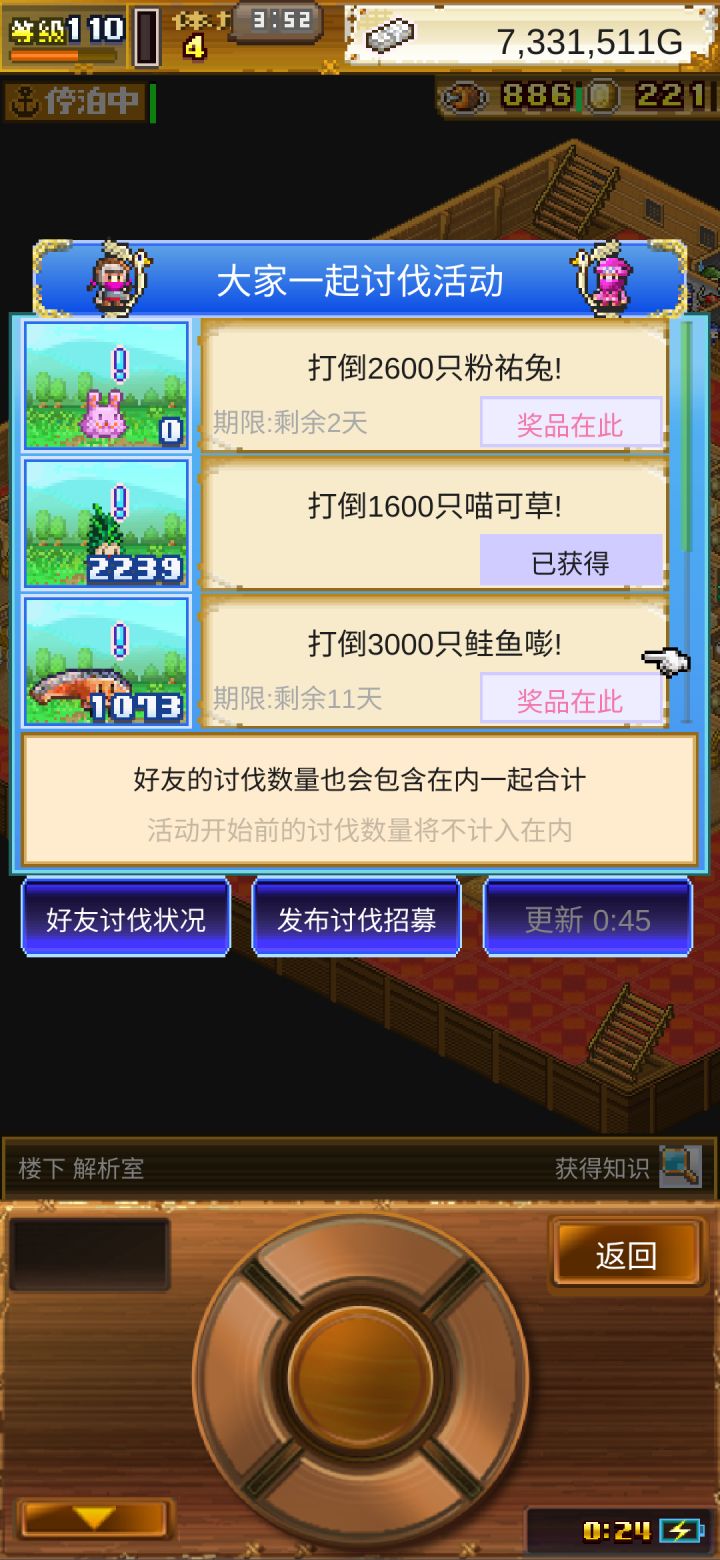Click the orange experience bar under the level badge
720x1560 pixels.
(x=65, y=57)
